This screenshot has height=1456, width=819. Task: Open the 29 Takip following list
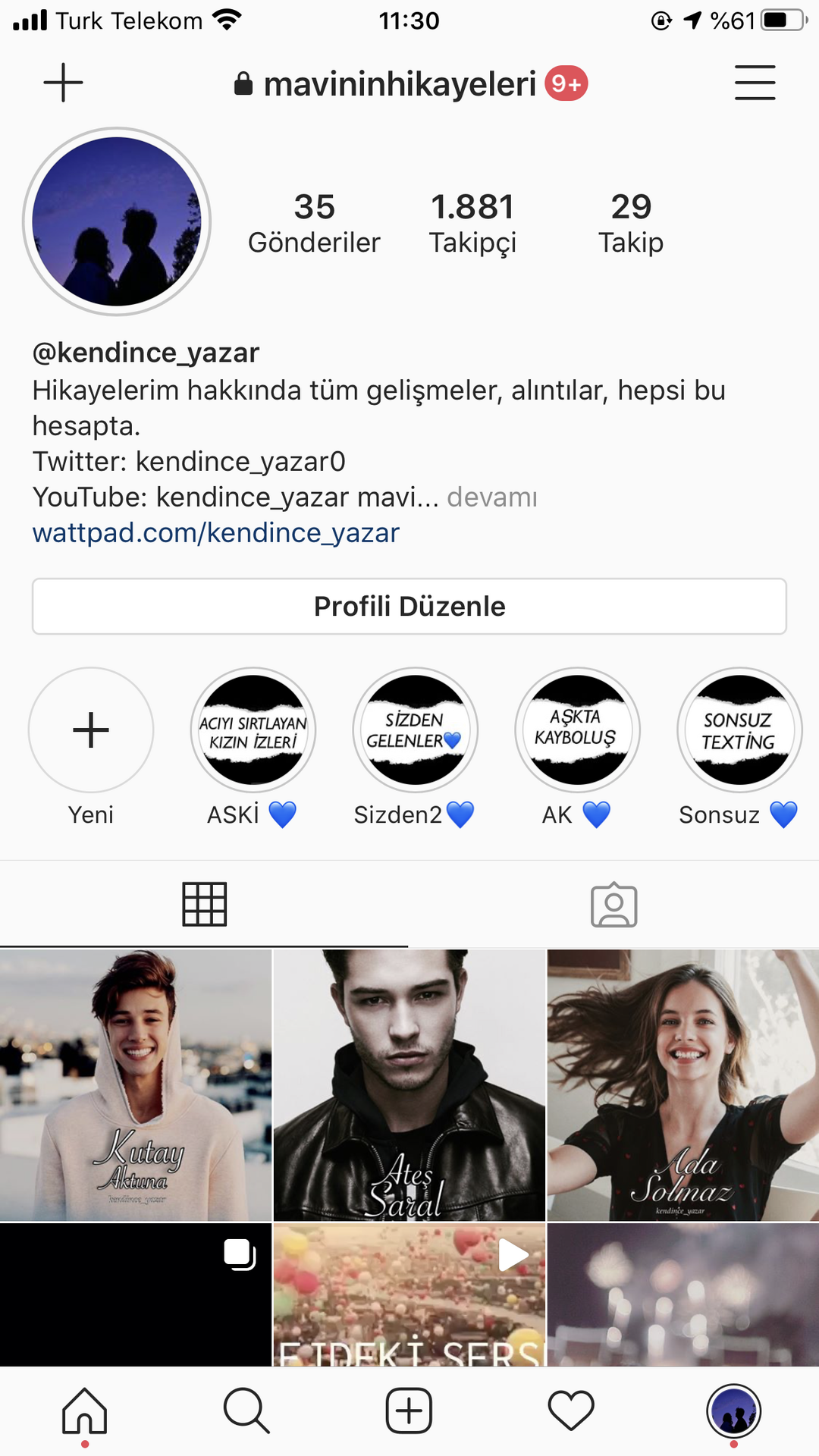click(631, 222)
